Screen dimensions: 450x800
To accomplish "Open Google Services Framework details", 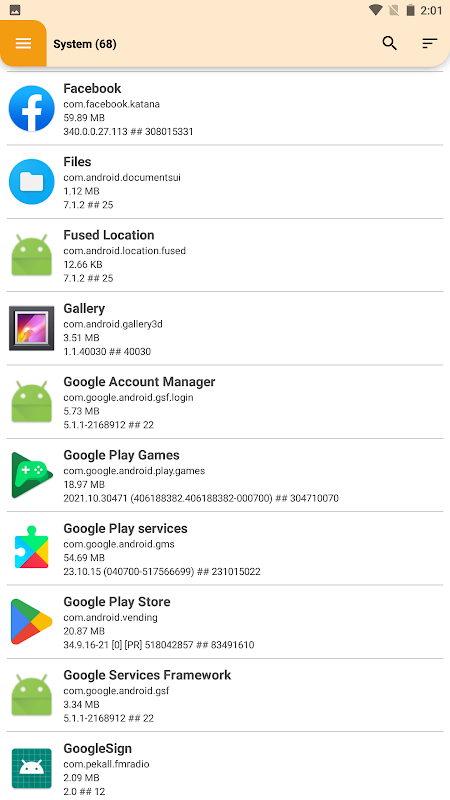I will (225, 695).
